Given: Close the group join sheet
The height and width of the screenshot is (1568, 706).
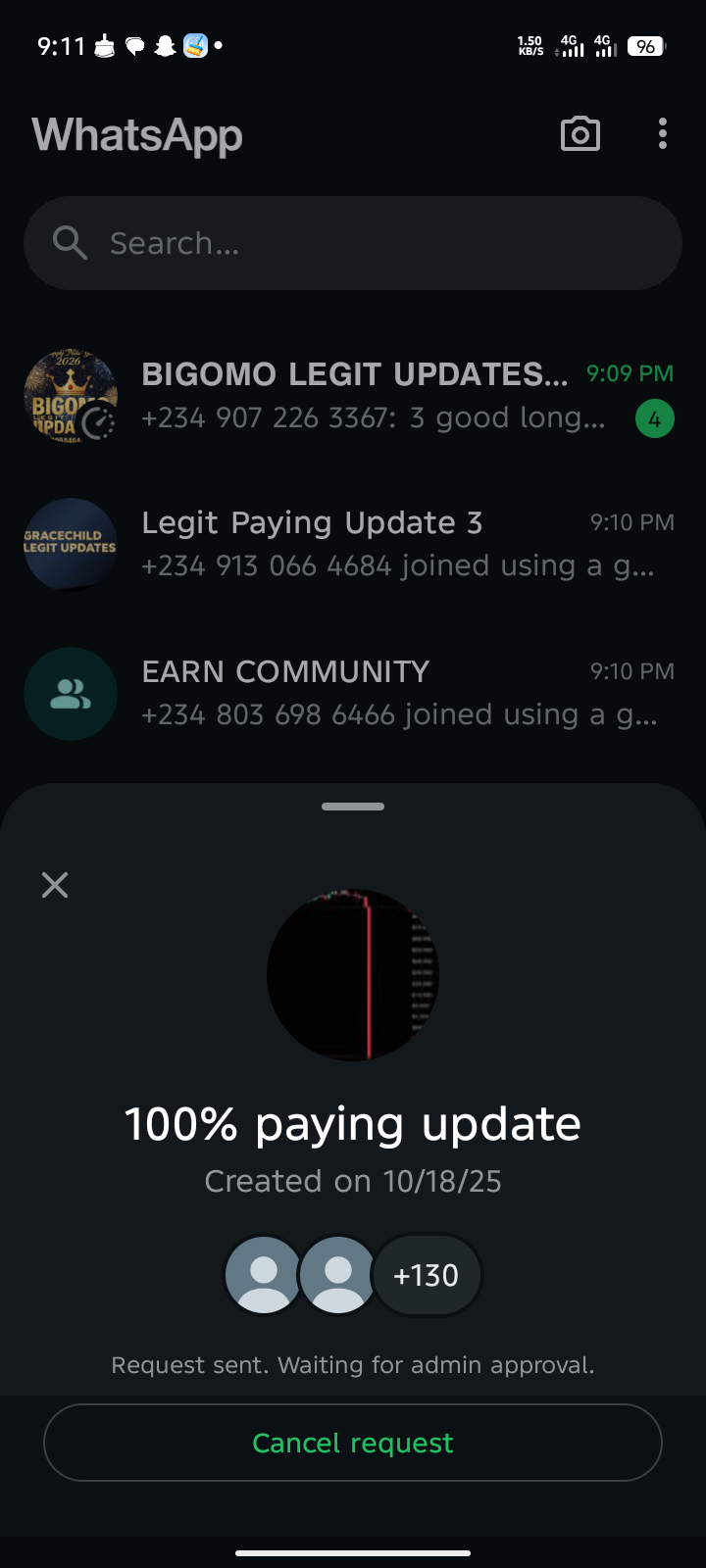Looking at the screenshot, I should click(55, 885).
